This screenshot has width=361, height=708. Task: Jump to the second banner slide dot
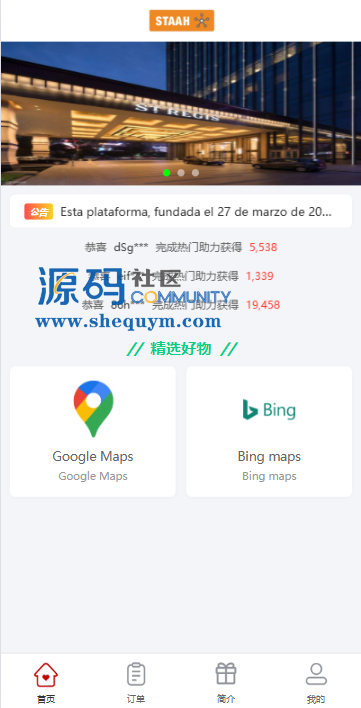[181, 172]
